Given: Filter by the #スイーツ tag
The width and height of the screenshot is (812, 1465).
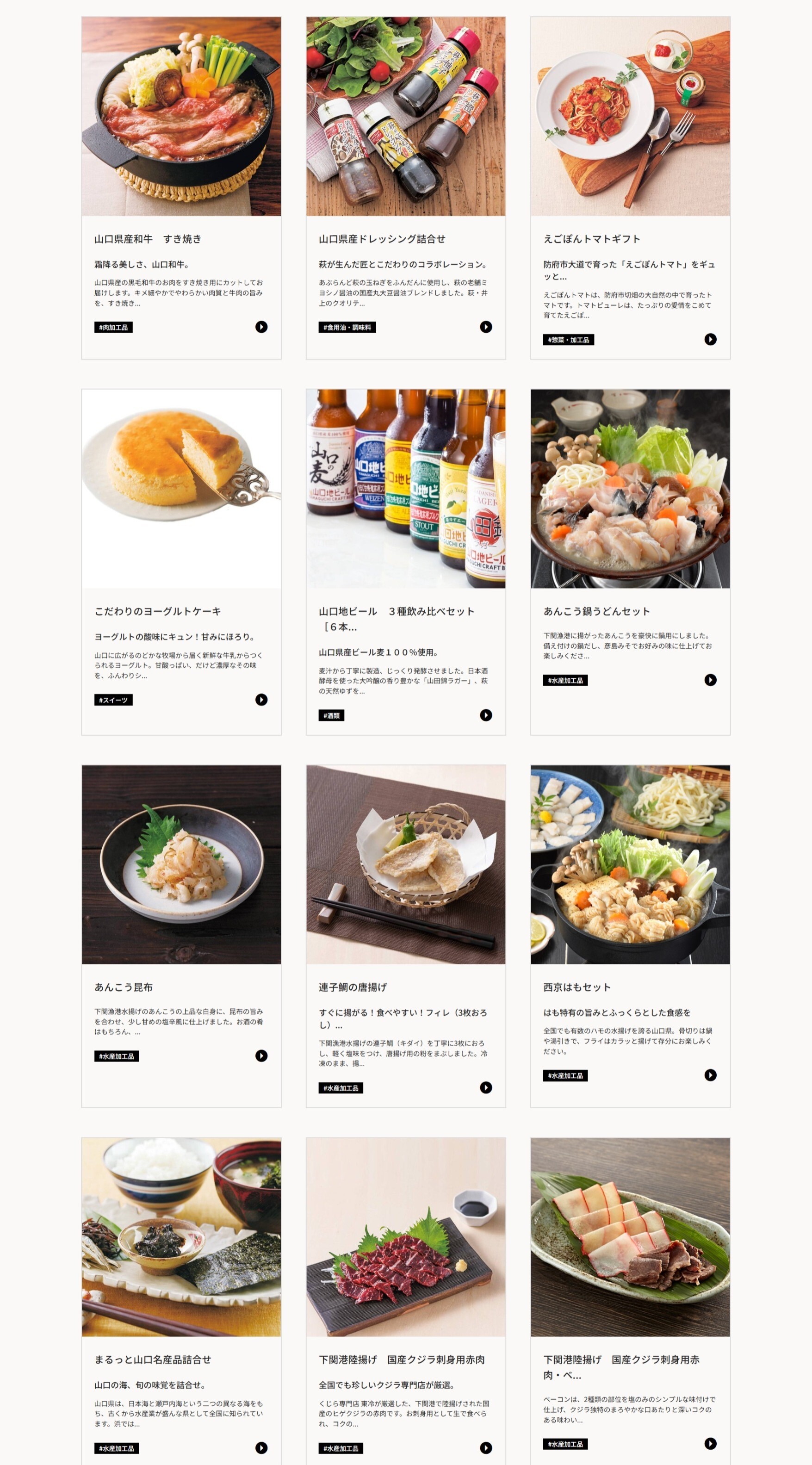Looking at the screenshot, I should click(113, 700).
